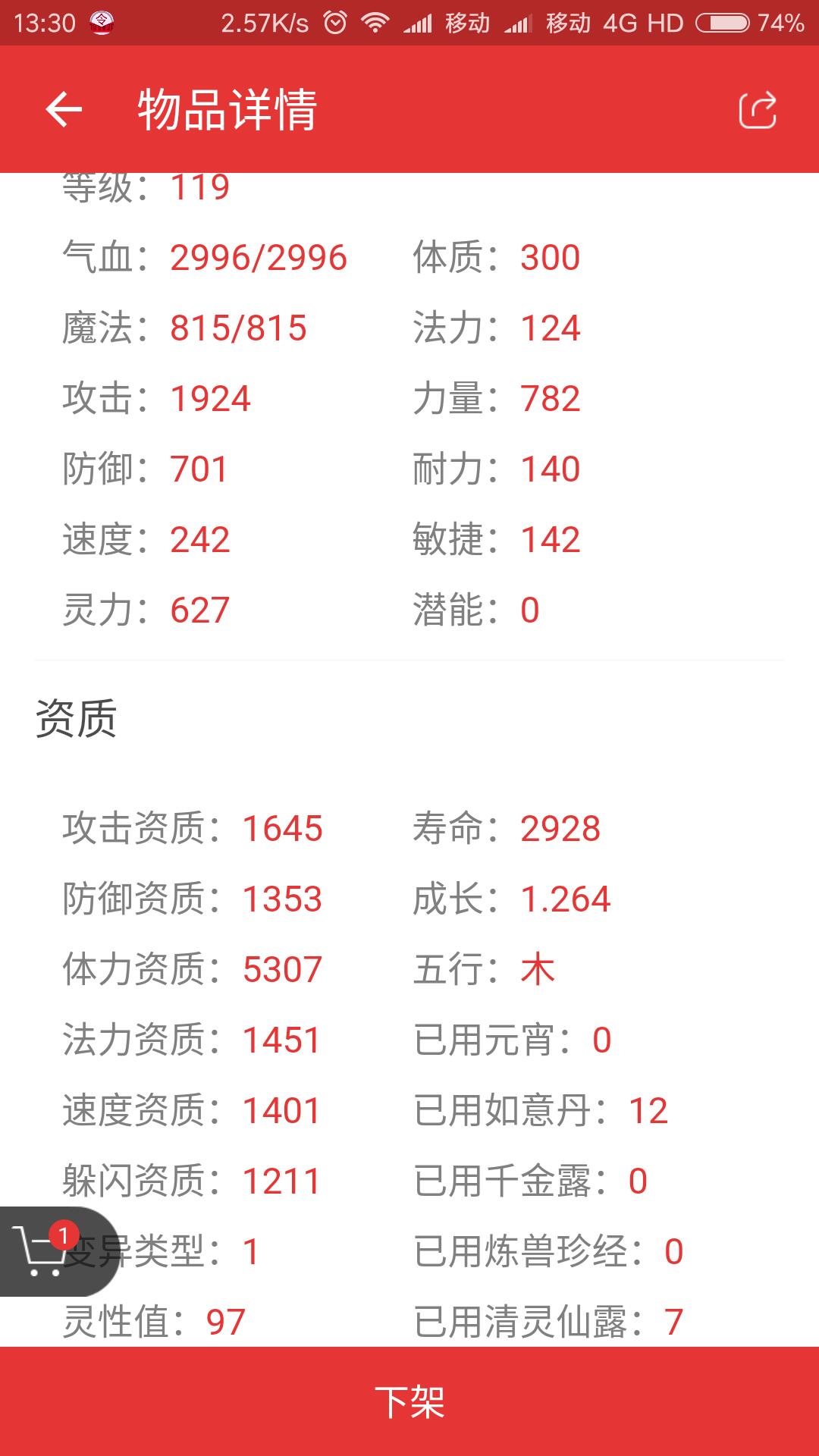Share this item's details
The height and width of the screenshot is (1456, 819).
tap(758, 110)
